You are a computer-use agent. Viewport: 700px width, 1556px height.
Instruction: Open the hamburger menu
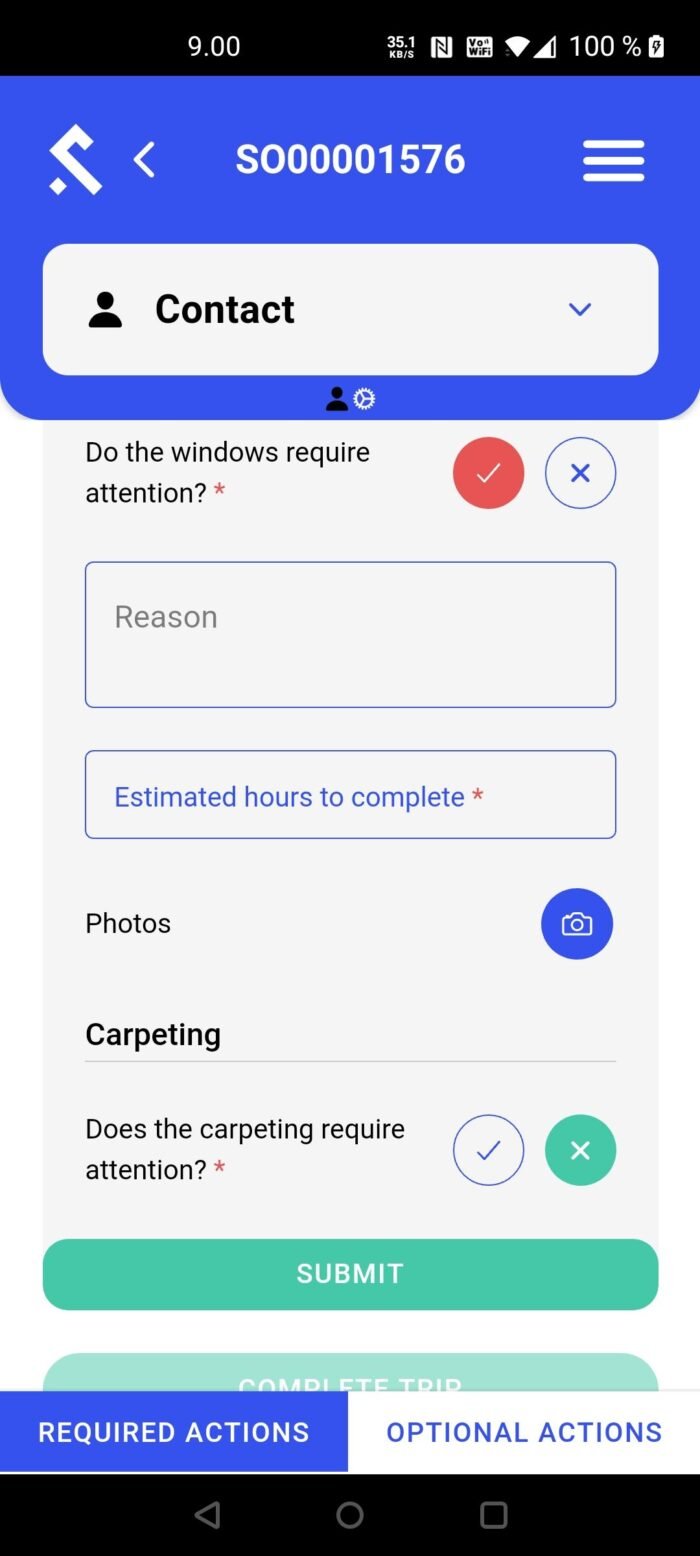tap(613, 160)
